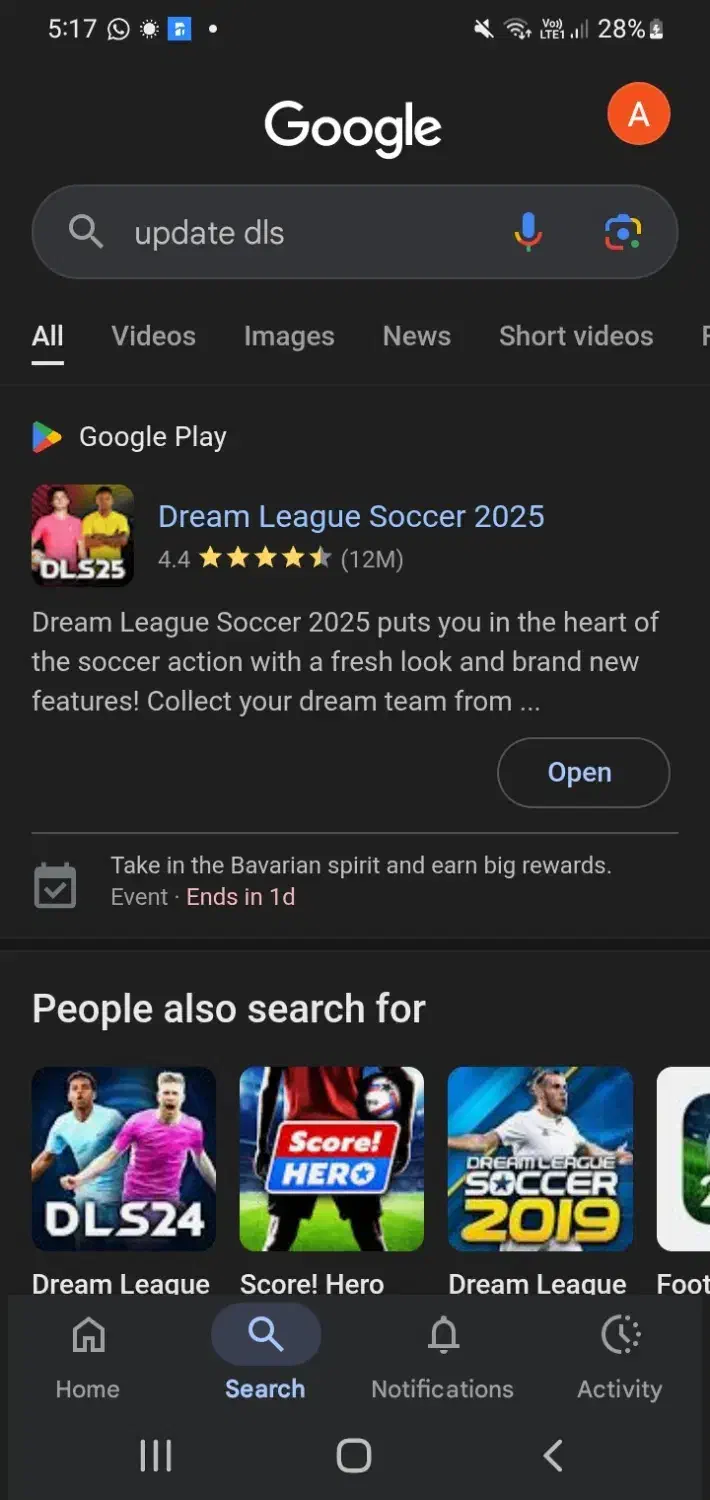Switch to the Images results tab
Screen dimensions: 710x1500
[x=289, y=336]
